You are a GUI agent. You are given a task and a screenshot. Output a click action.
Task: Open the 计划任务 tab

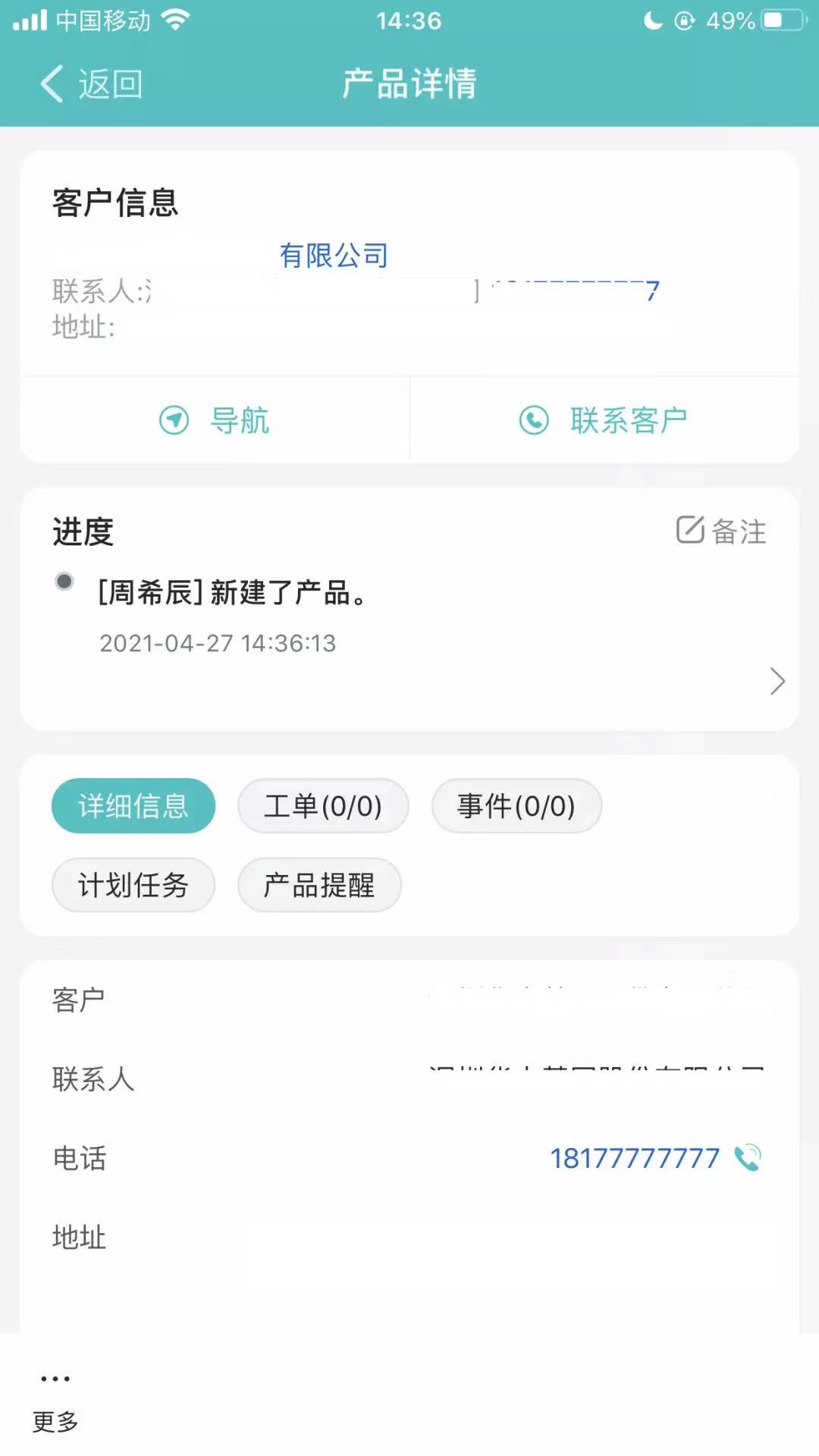133,885
